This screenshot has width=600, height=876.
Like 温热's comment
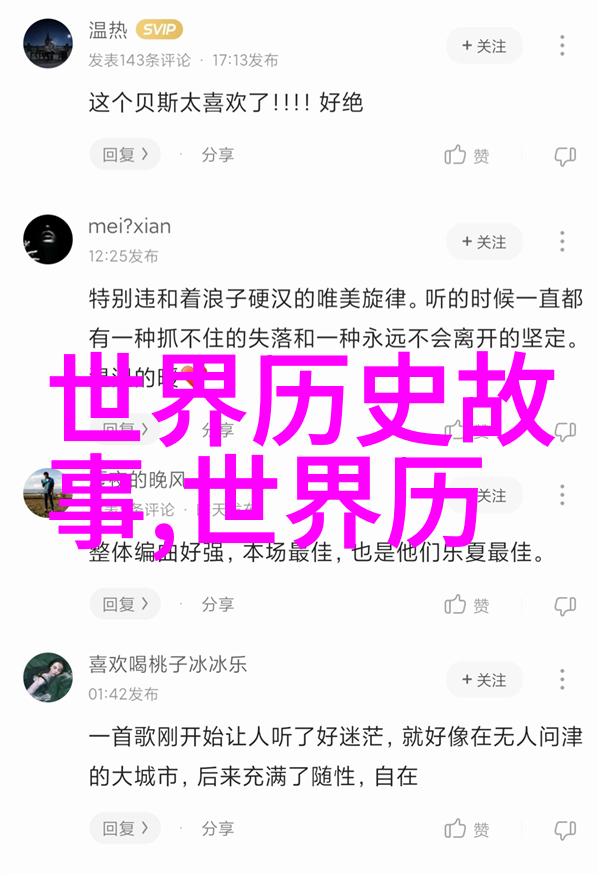(x=467, y=155)
